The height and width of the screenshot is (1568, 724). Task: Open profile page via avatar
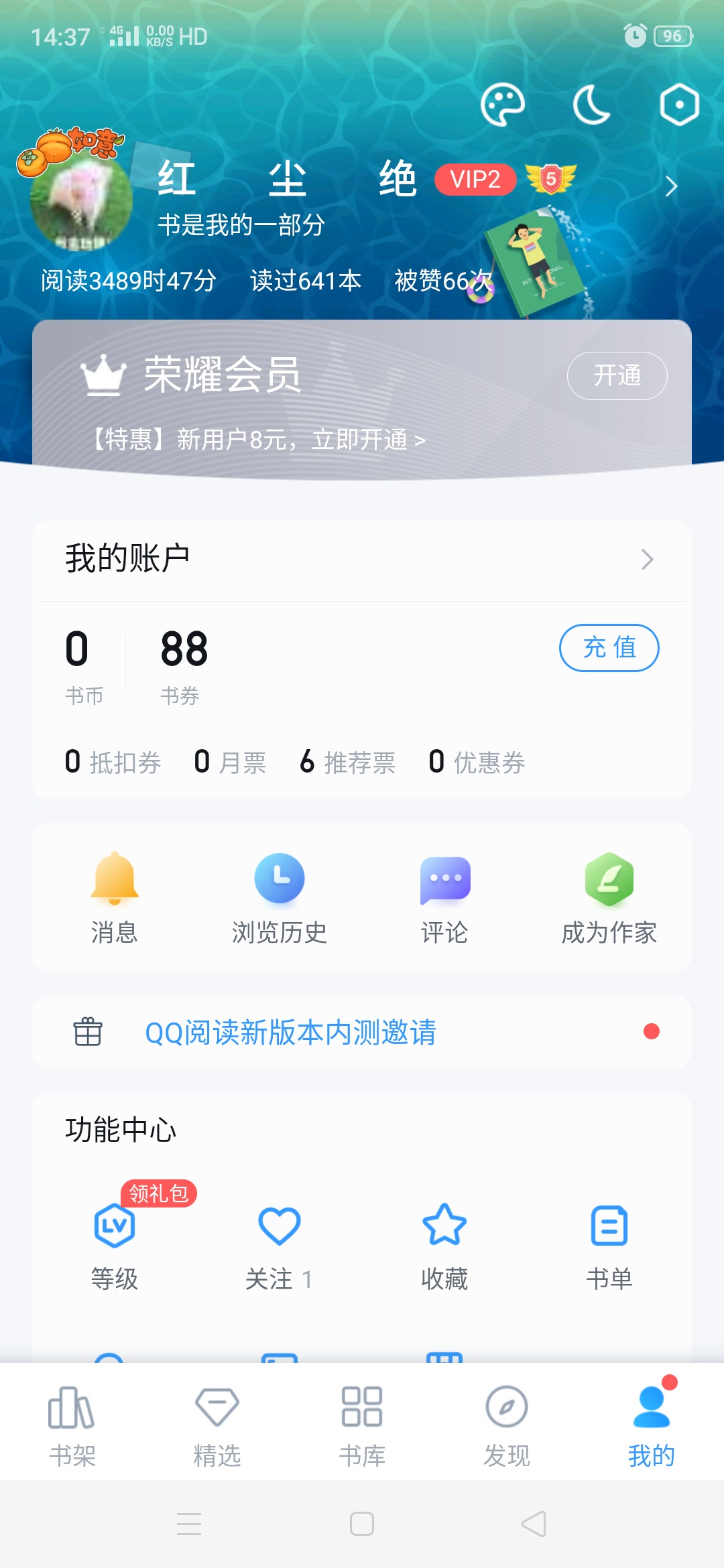click(x=81, y=200)
